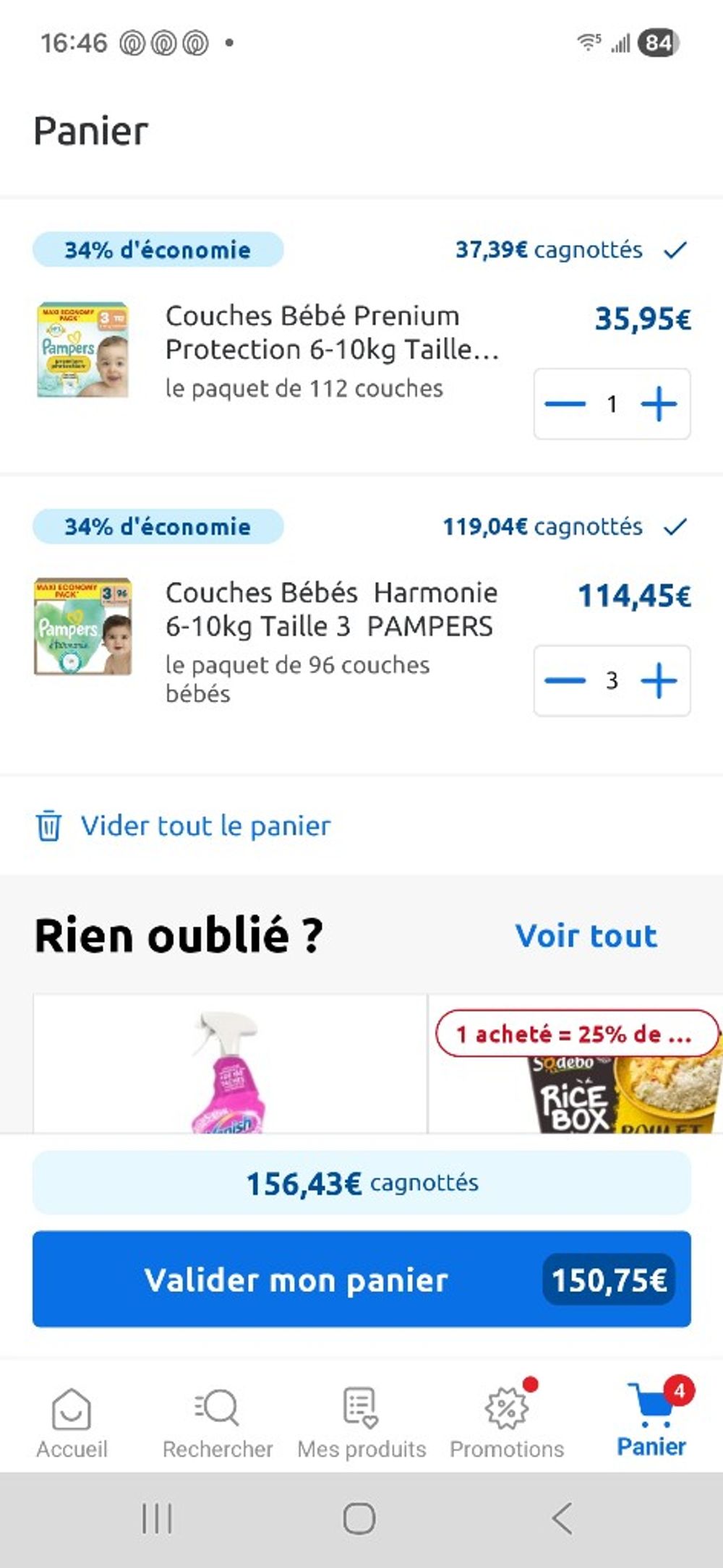Screen dimensions: 723x1568
Task: Open Couches Bébé Prenium Protection product details
Action: 332,333
